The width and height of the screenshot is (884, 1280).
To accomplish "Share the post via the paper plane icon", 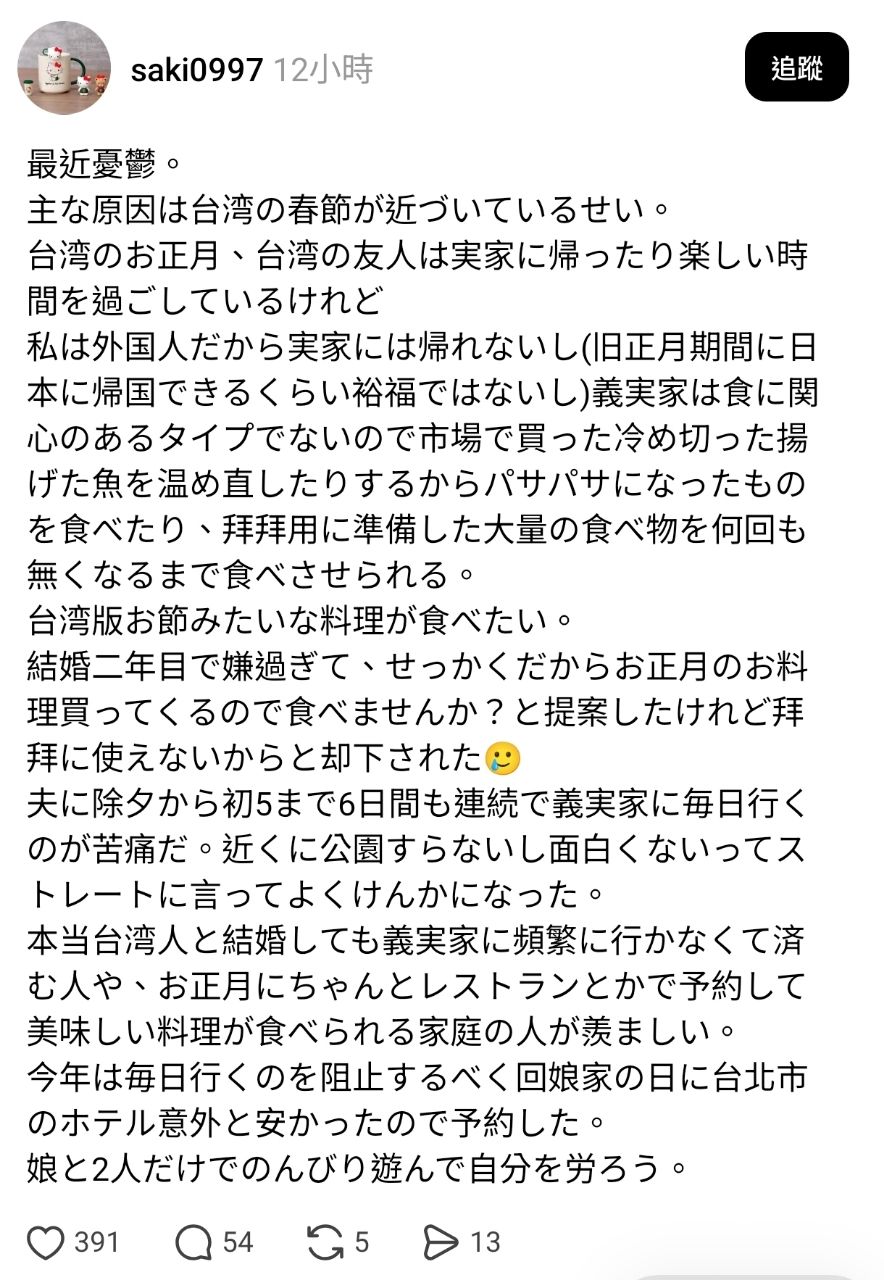I will pos(441,1243).
